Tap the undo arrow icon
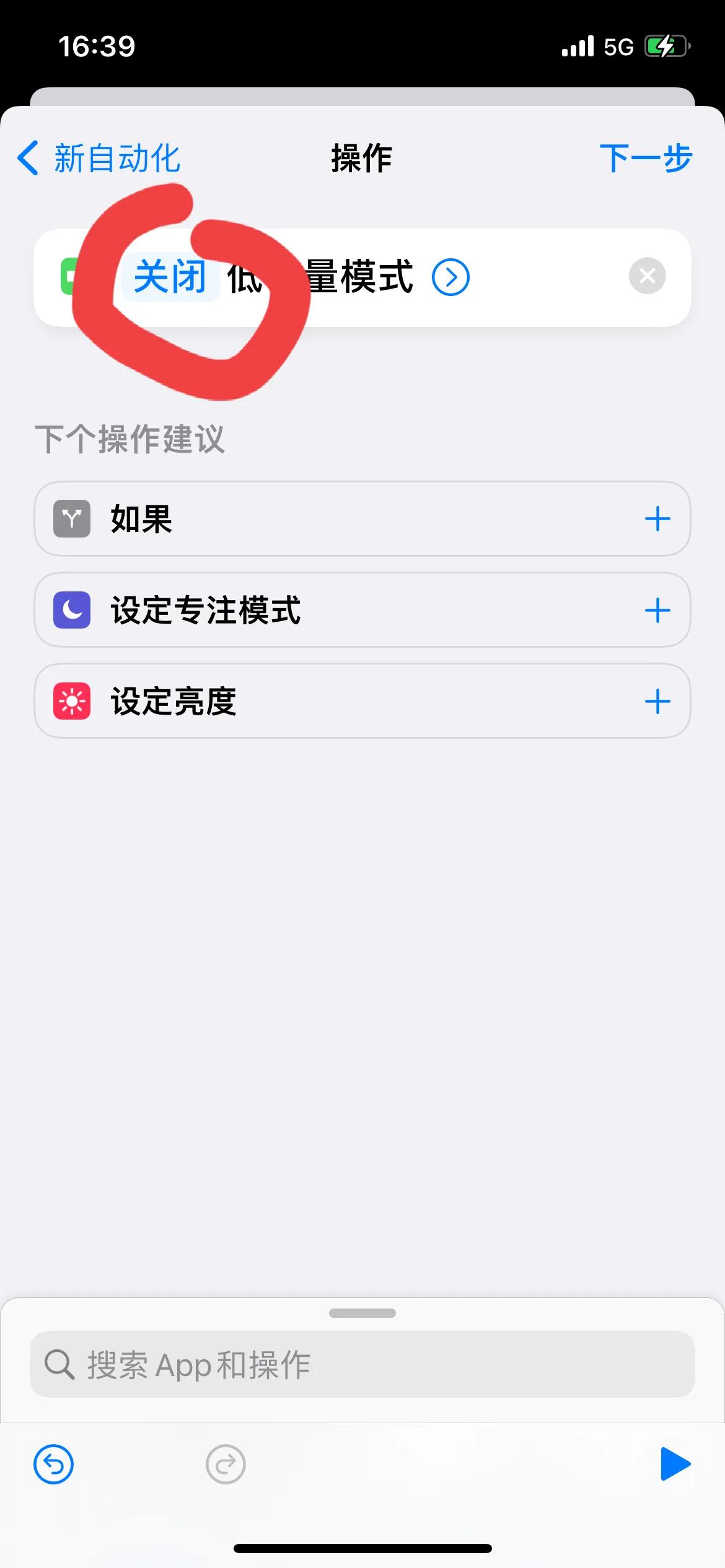The image size is (725, 1568). coord(53,1465)
